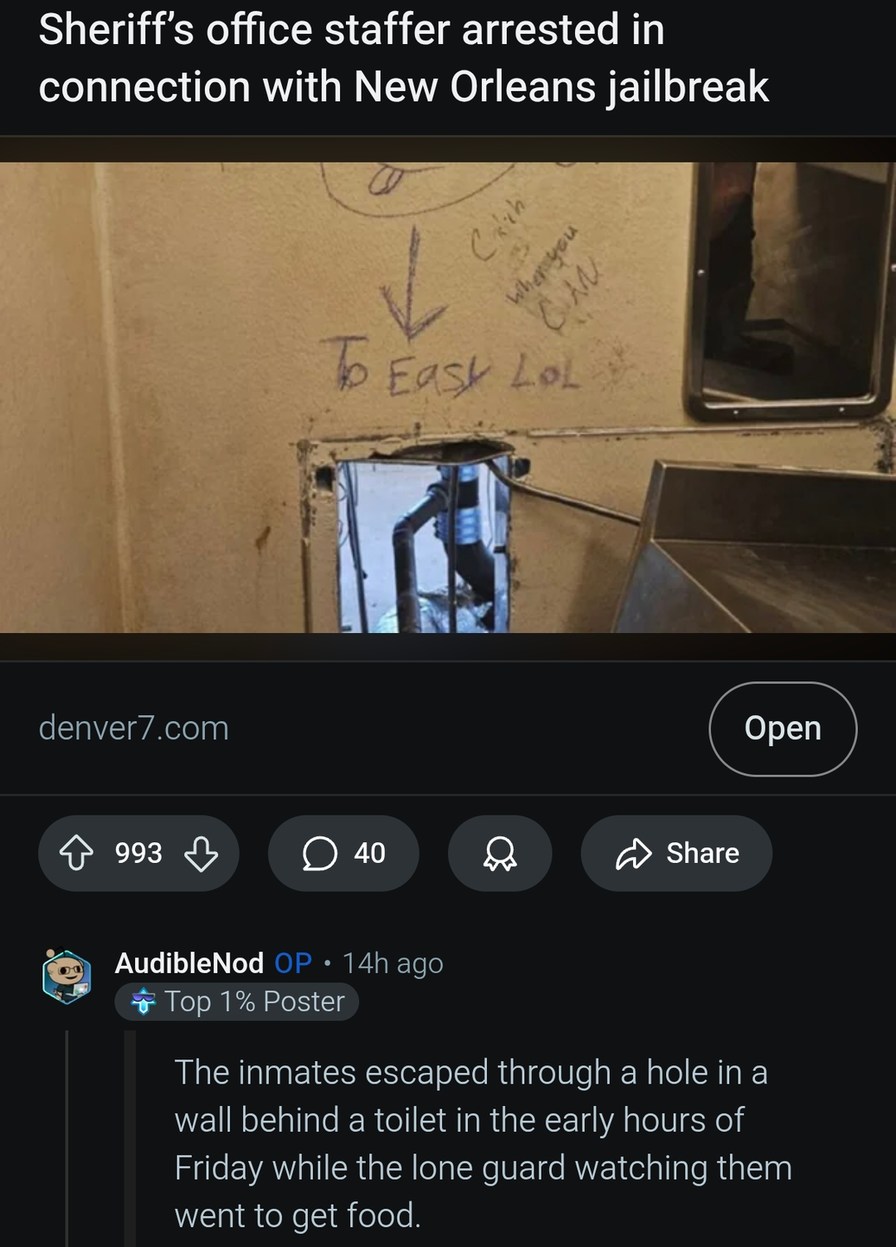Give an award to the post
This screenshot has height=1247, width=896.
tap(499, 853)
